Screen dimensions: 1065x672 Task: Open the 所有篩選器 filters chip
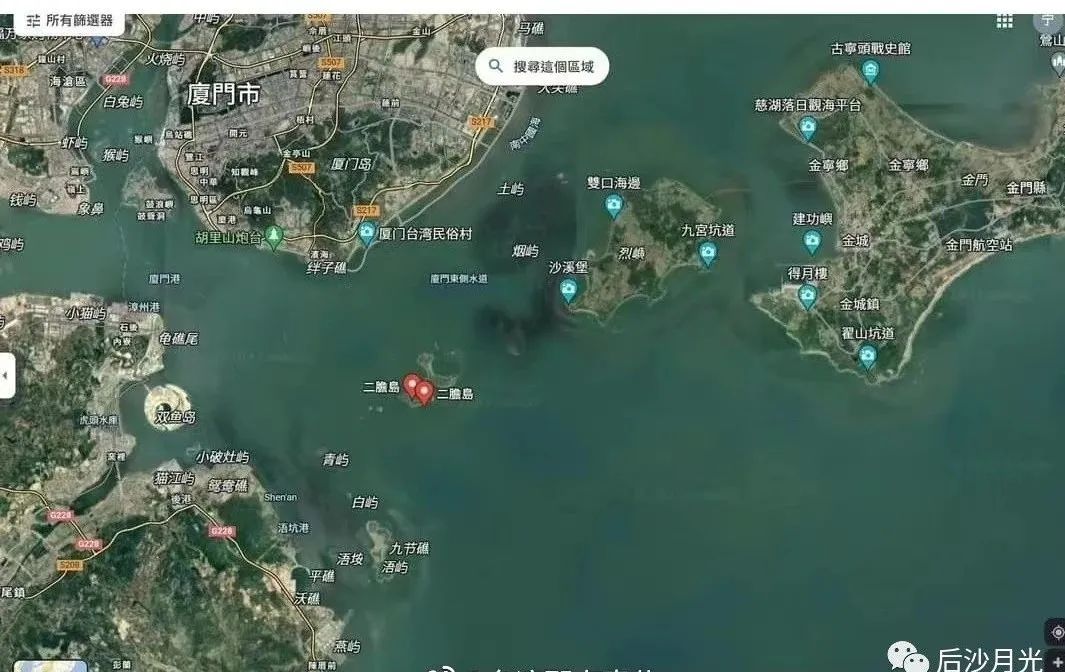point(69,20)
